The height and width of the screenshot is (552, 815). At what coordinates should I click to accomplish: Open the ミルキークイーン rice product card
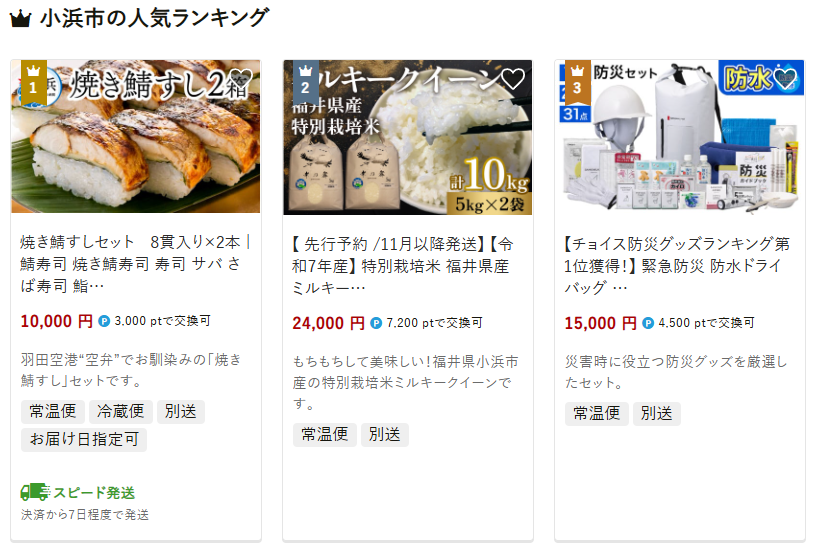pyautogui.click(x=407, y=263)
